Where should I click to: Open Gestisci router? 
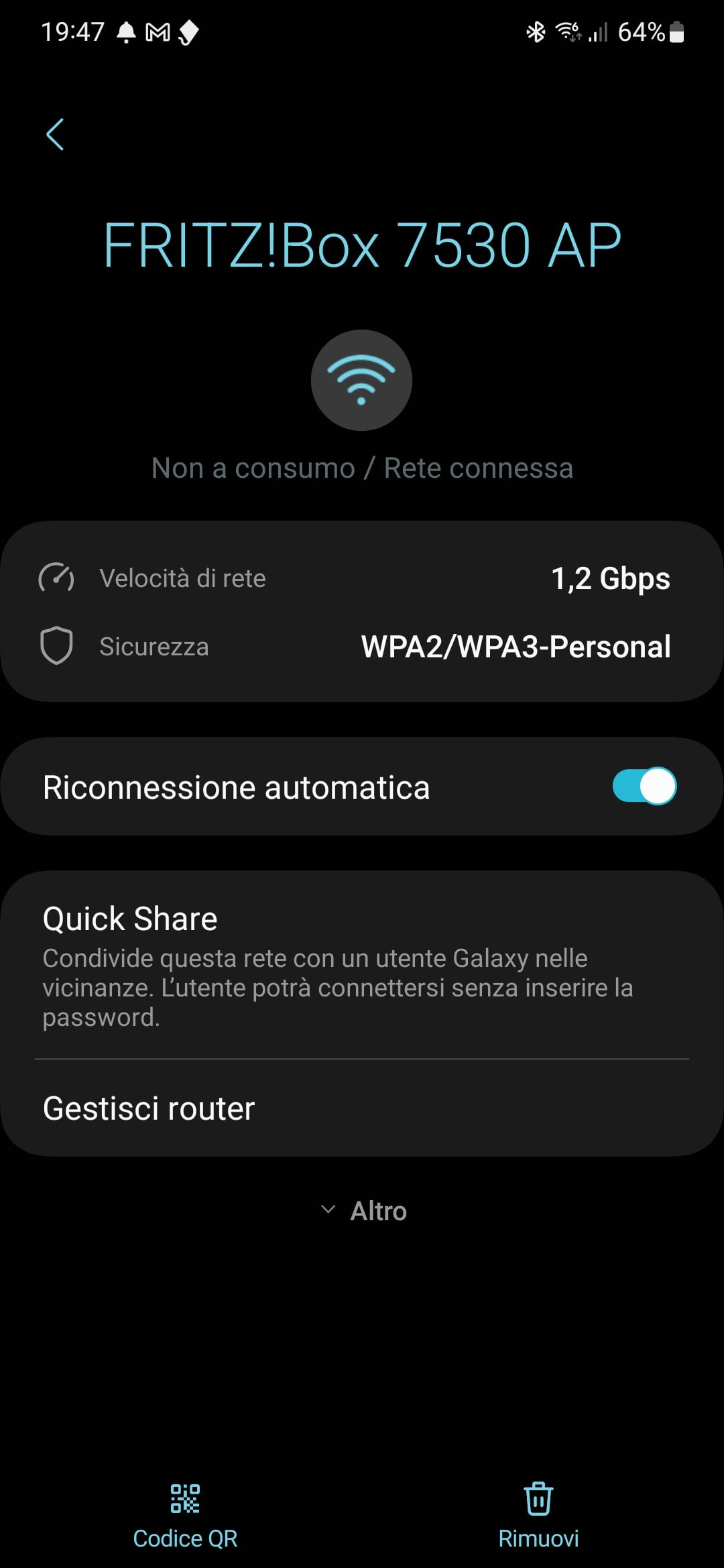coord(362,1108)
